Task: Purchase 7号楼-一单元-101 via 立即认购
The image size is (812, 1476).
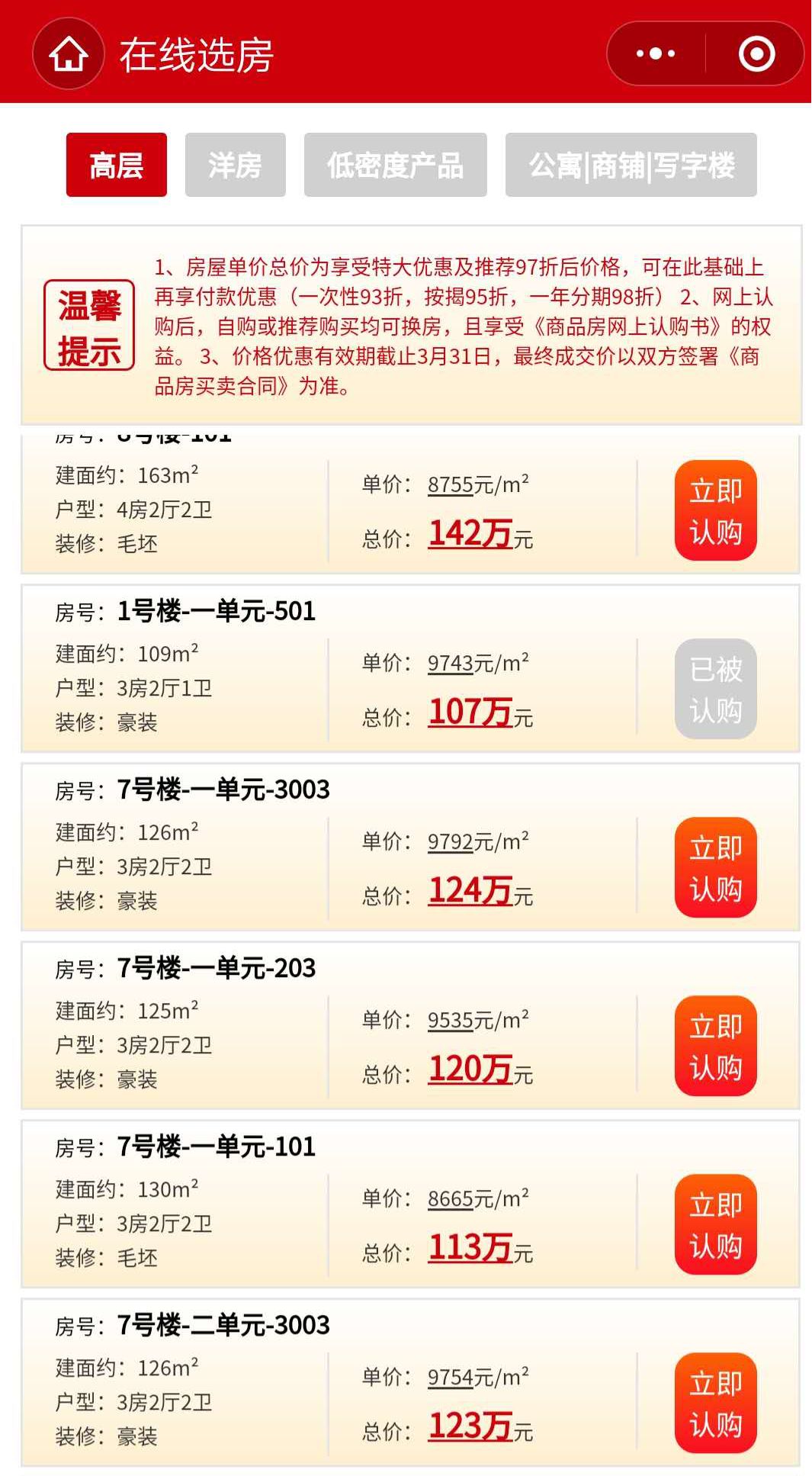Action: click(715, 1224)
